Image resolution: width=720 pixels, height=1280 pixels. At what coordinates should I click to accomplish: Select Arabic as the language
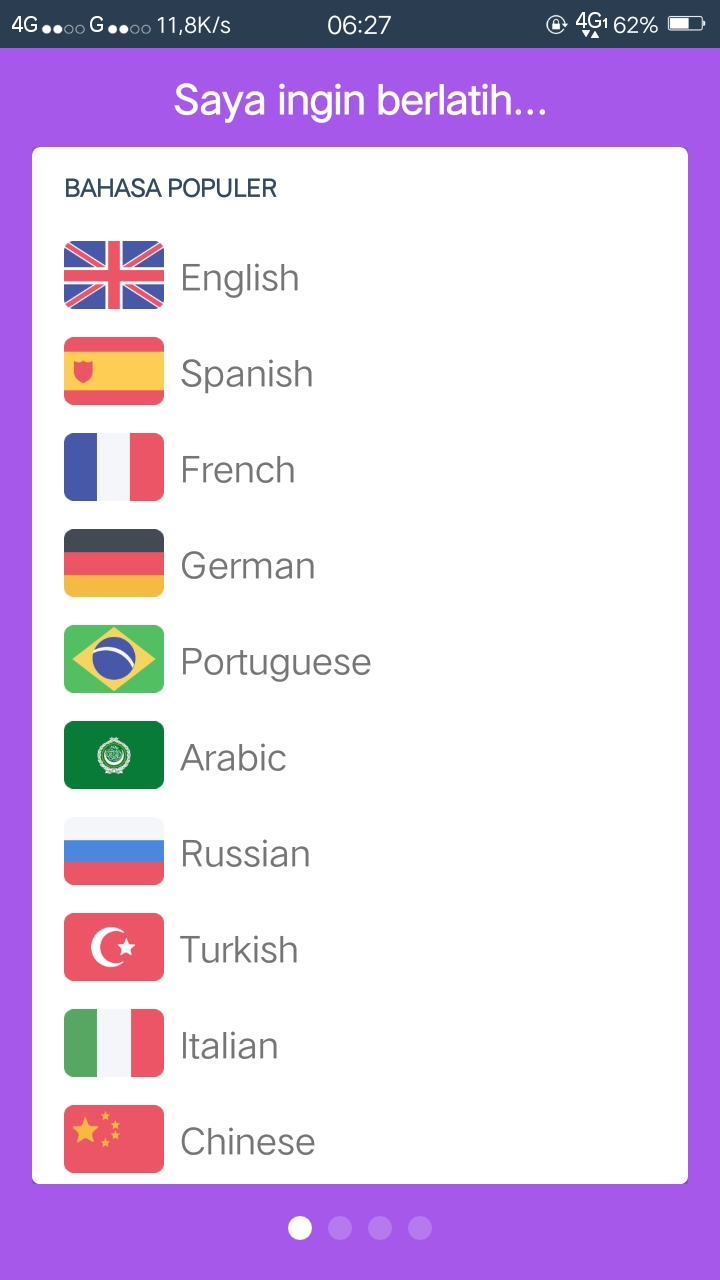[233, 757]
